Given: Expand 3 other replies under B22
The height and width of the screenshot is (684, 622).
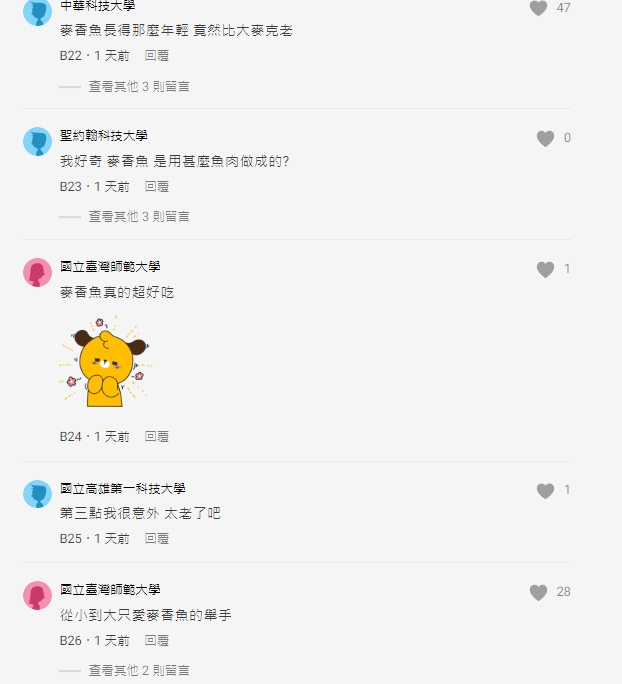Looking at the screenshot, I should point(139,87).
